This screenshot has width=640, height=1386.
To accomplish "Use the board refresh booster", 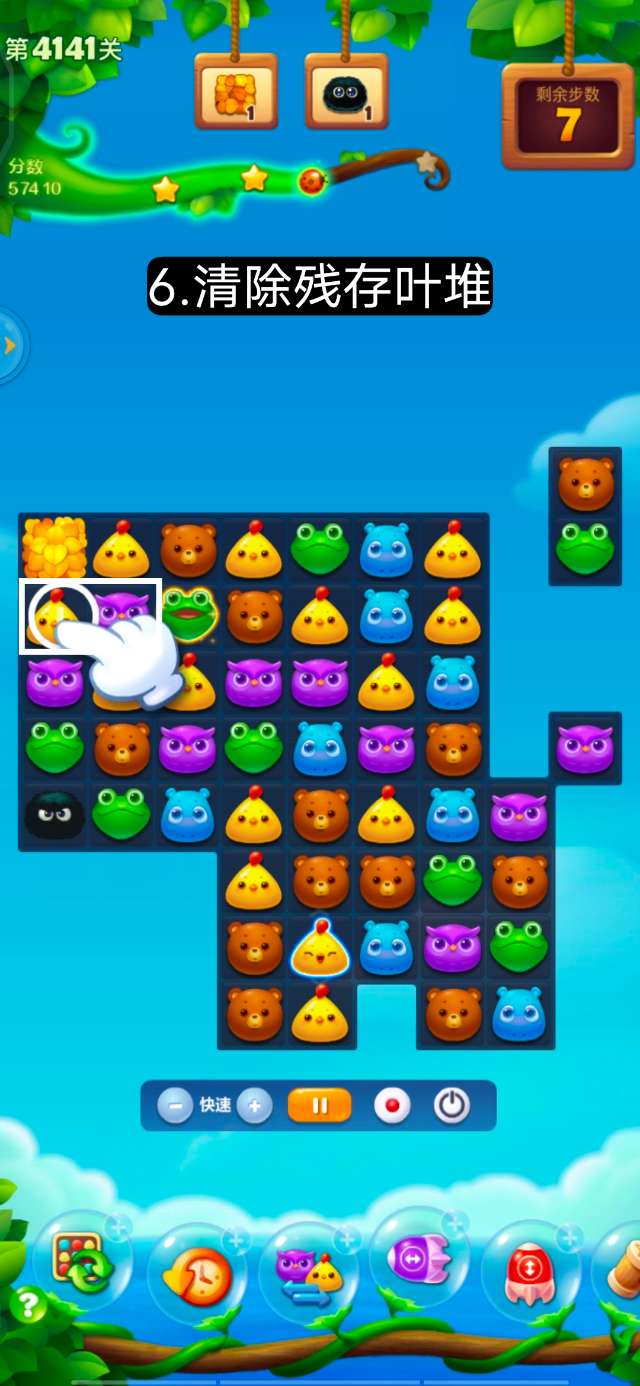I will pyautogui.click(x=82, y=1263).
